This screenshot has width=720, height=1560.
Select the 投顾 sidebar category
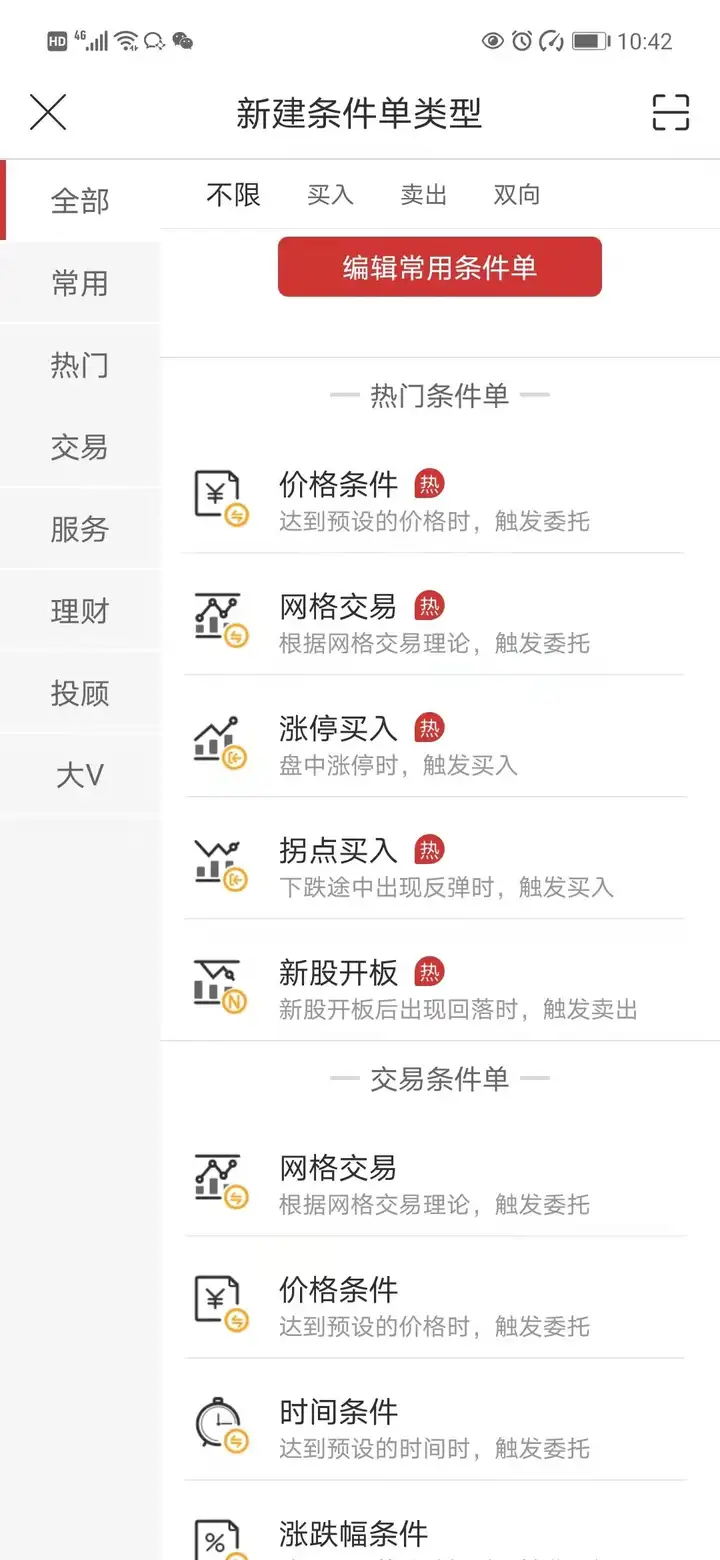(80, 693)
